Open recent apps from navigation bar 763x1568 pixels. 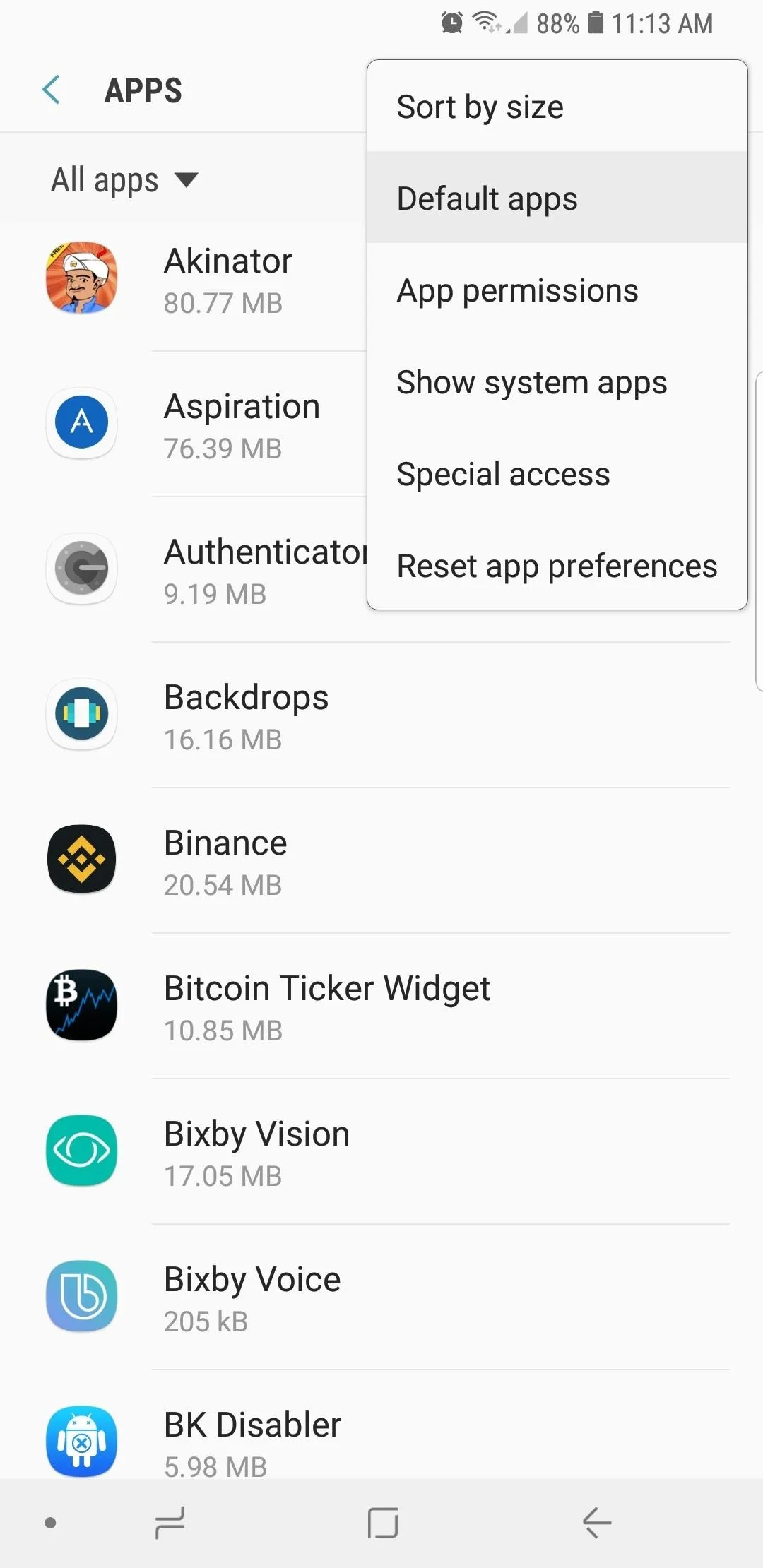170,1522
